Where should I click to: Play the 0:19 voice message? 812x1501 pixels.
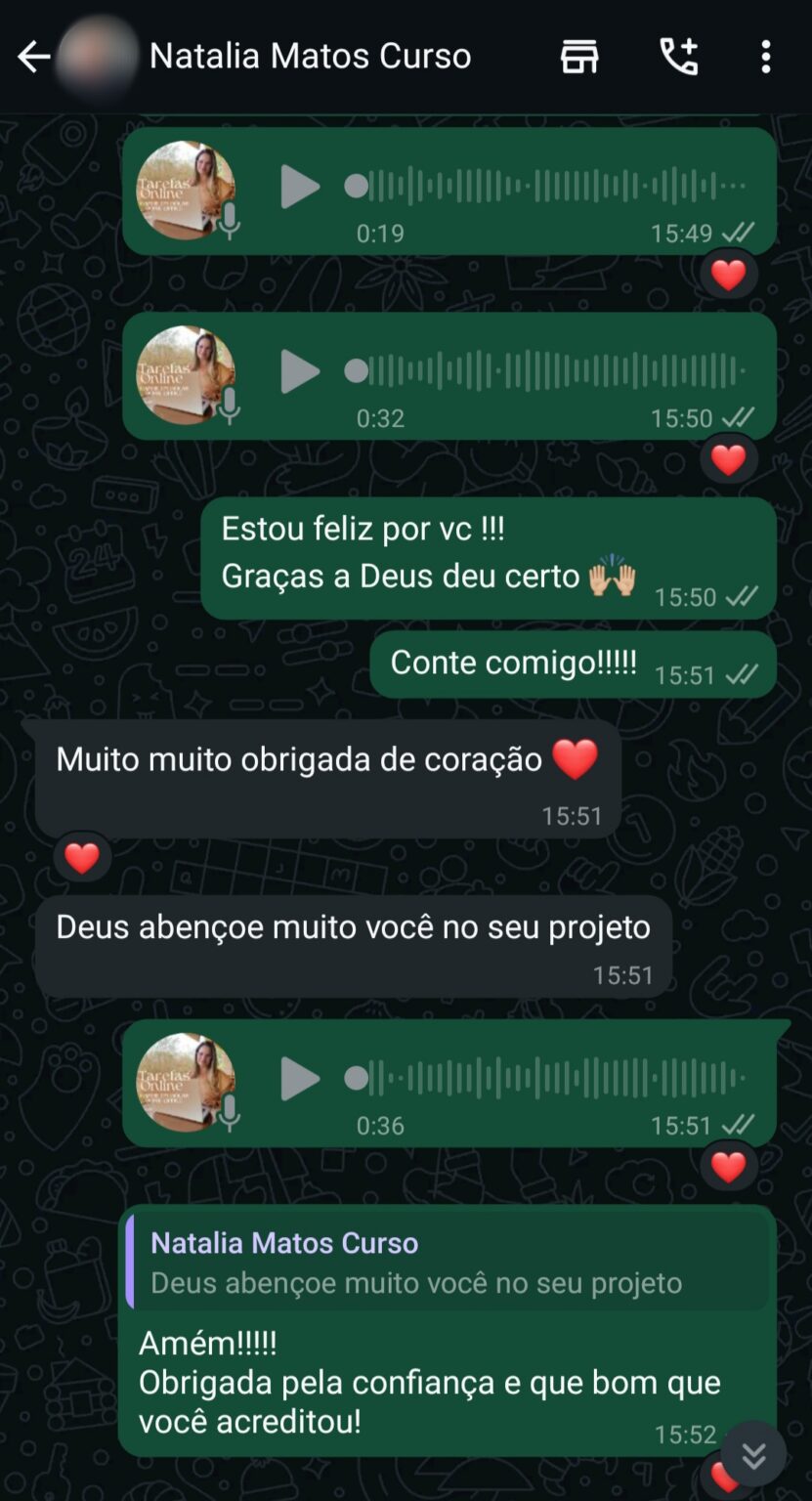pos(300,187)
